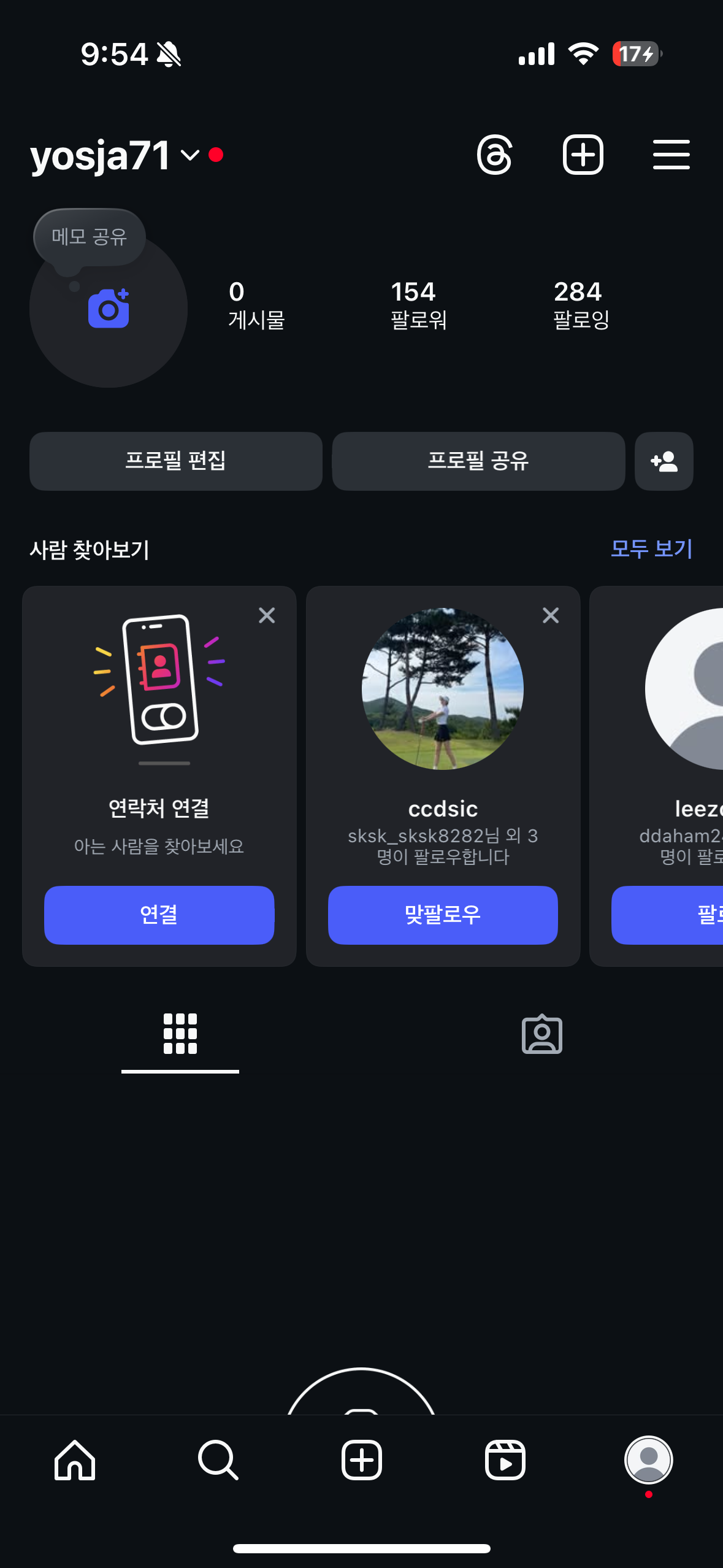Tap the create new post plus icon in header

[583, 155]
